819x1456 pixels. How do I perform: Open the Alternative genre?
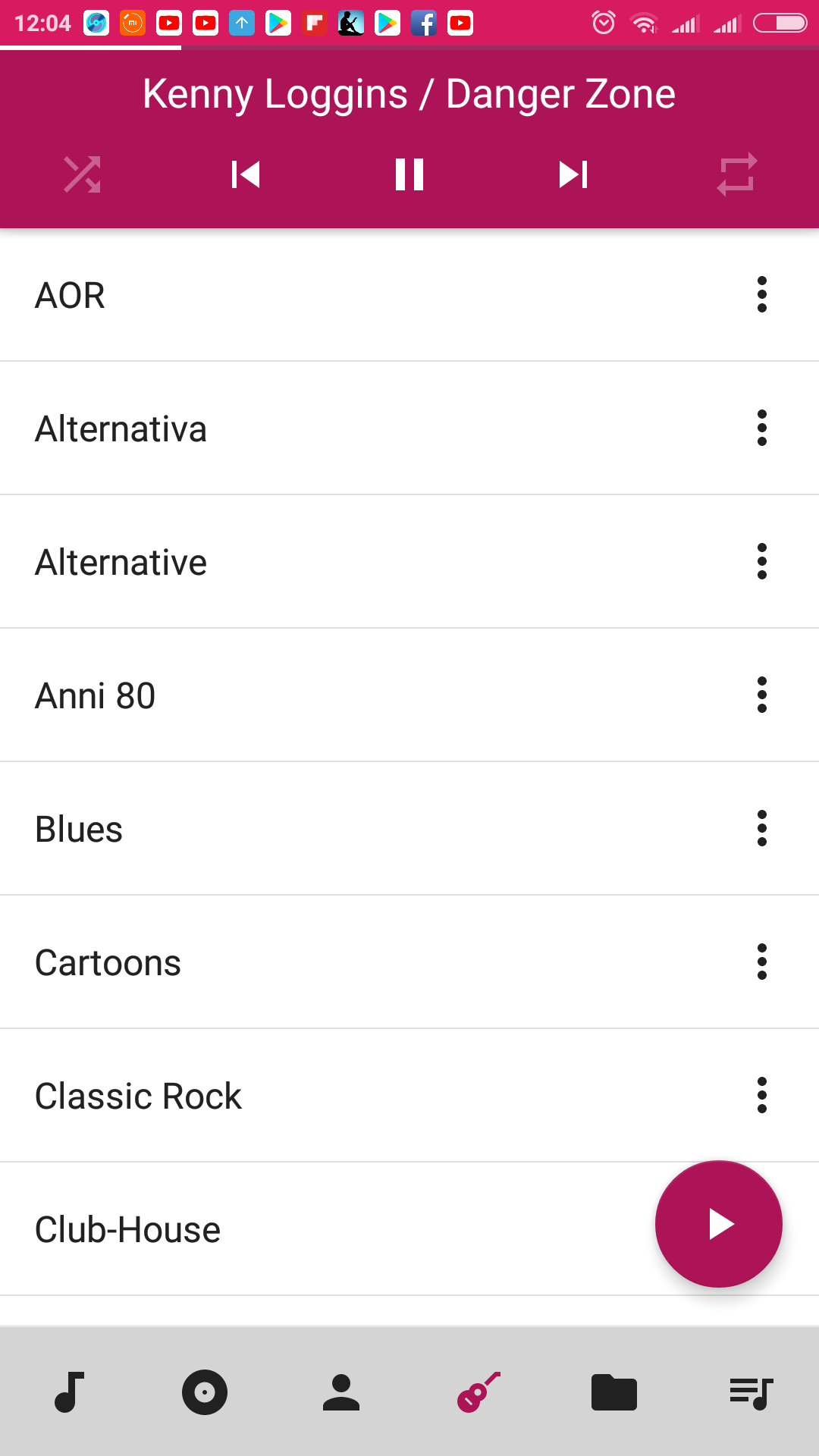(409, 562)
